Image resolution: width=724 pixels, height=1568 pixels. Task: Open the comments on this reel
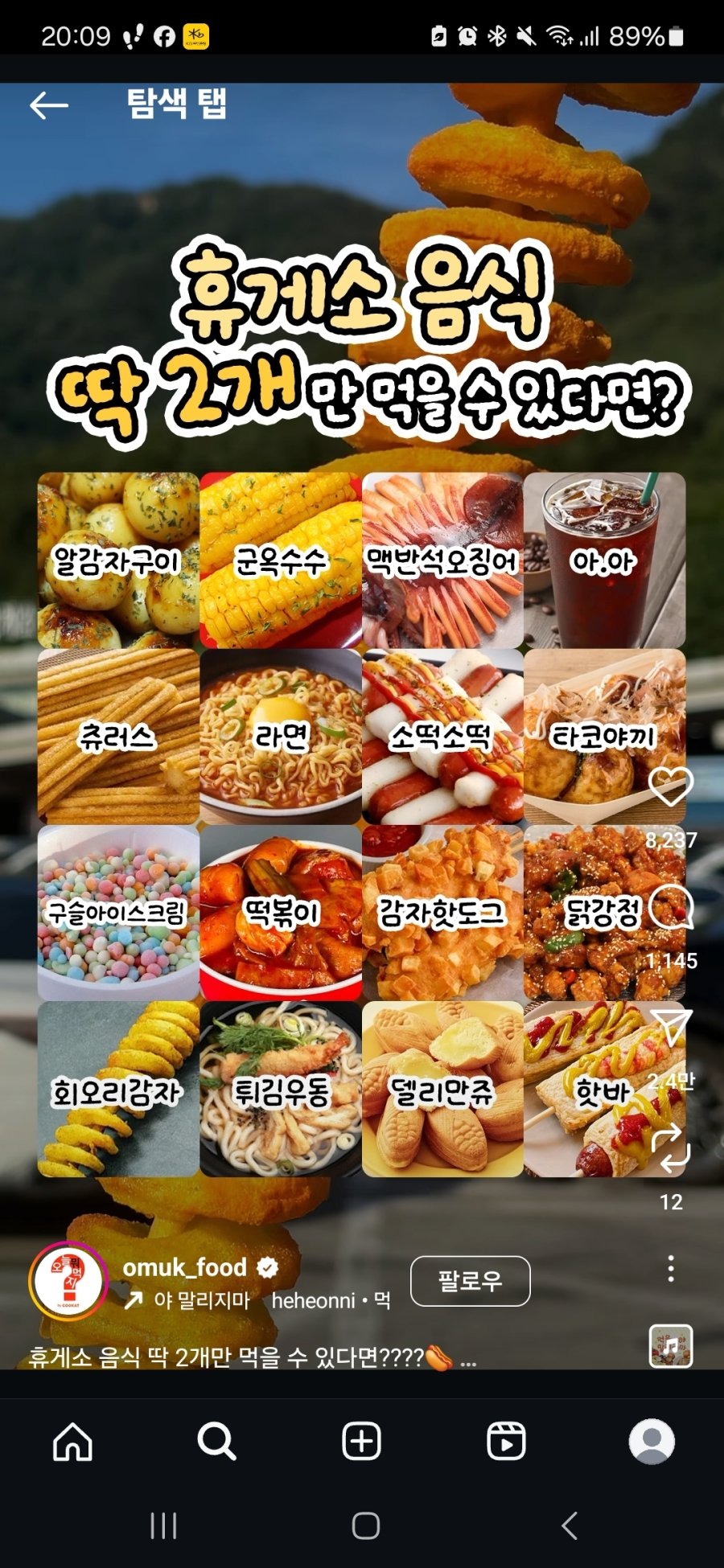click(x=671, y=907)
